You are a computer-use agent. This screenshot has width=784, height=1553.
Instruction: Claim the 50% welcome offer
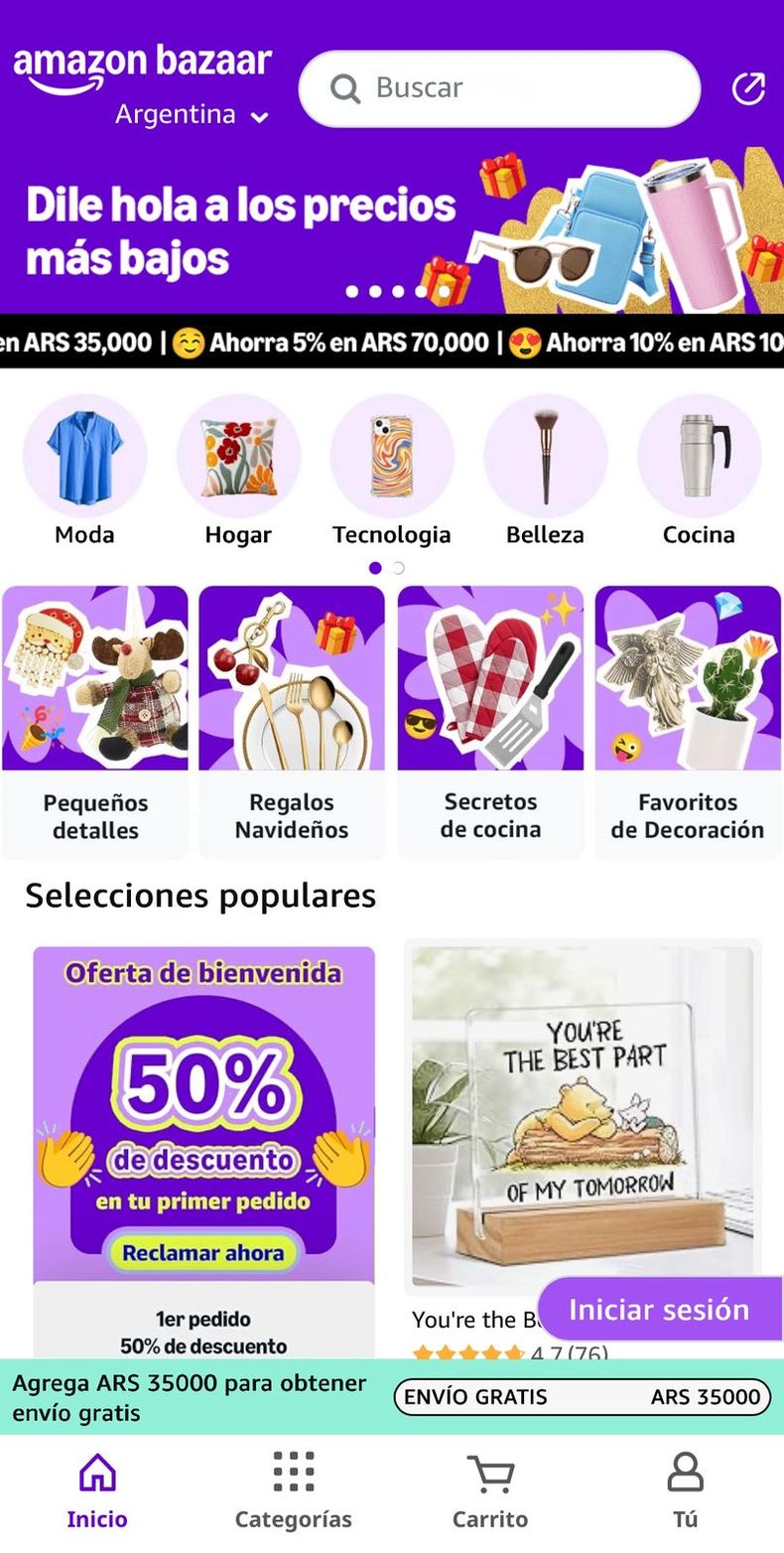point(203,1253)
